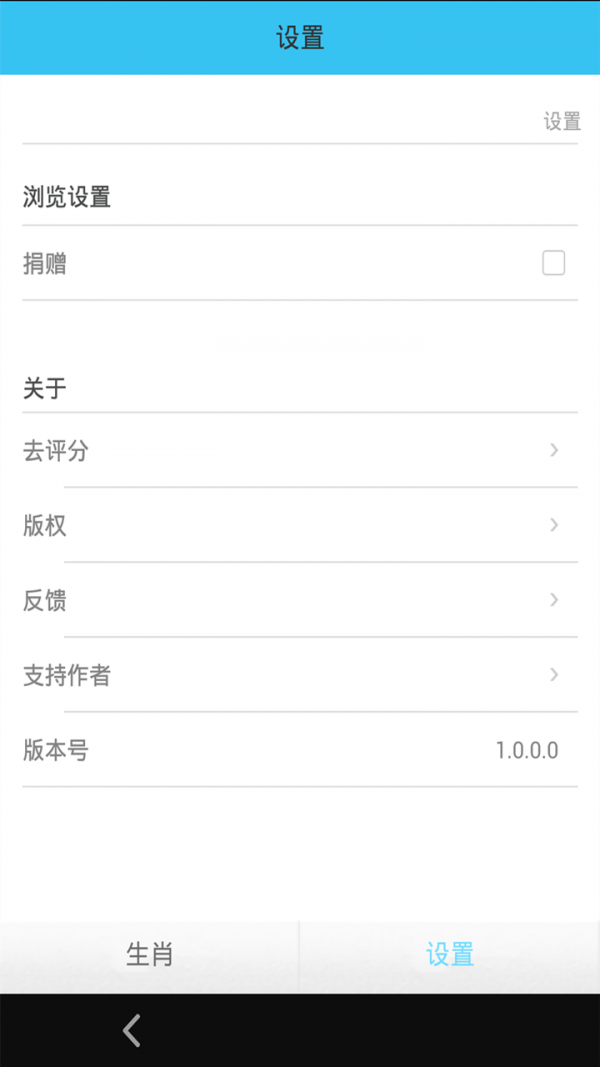This screenshot has height=1067, width=600.
Task: Open the 支持作者 row
Action: tap(300, 676)
